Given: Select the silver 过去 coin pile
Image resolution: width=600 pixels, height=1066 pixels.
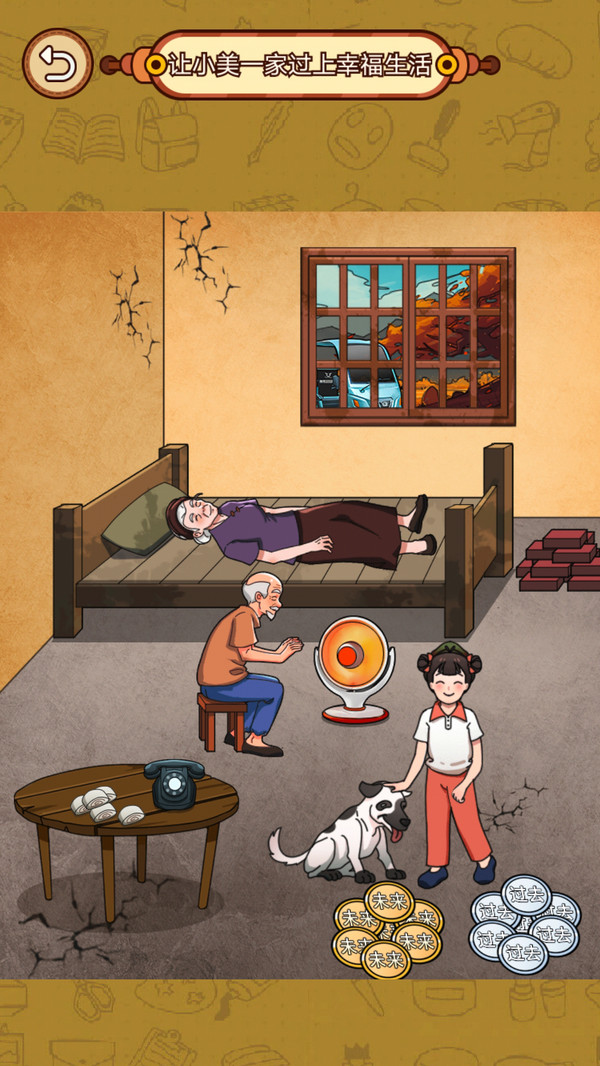Looking at the screenshot, I should 524,923.
